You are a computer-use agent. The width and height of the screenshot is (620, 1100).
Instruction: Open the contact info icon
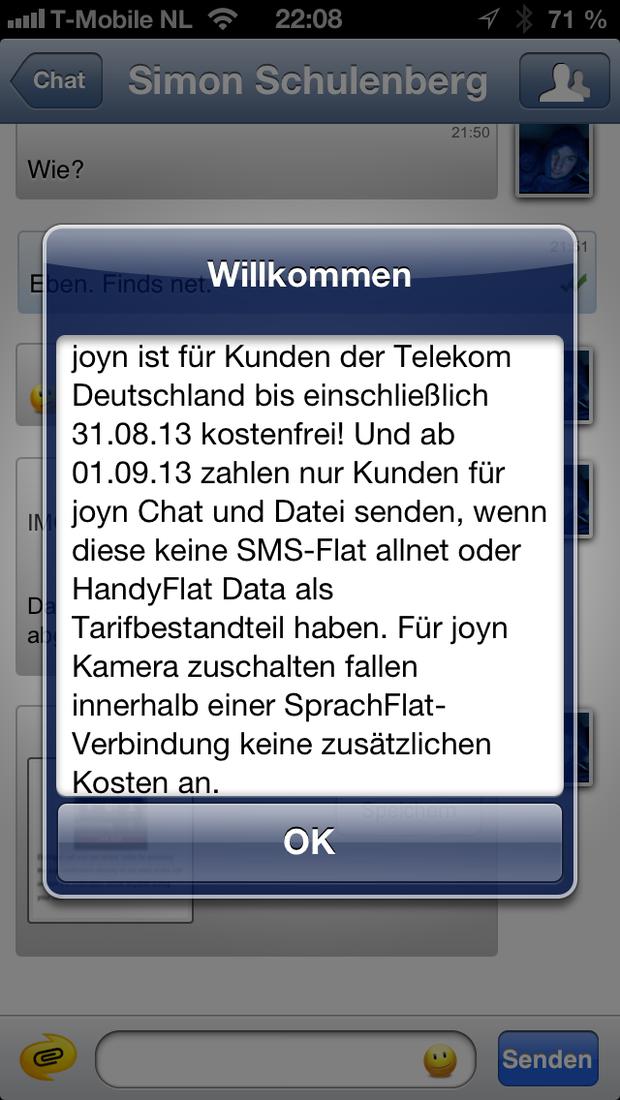[564, 81]
